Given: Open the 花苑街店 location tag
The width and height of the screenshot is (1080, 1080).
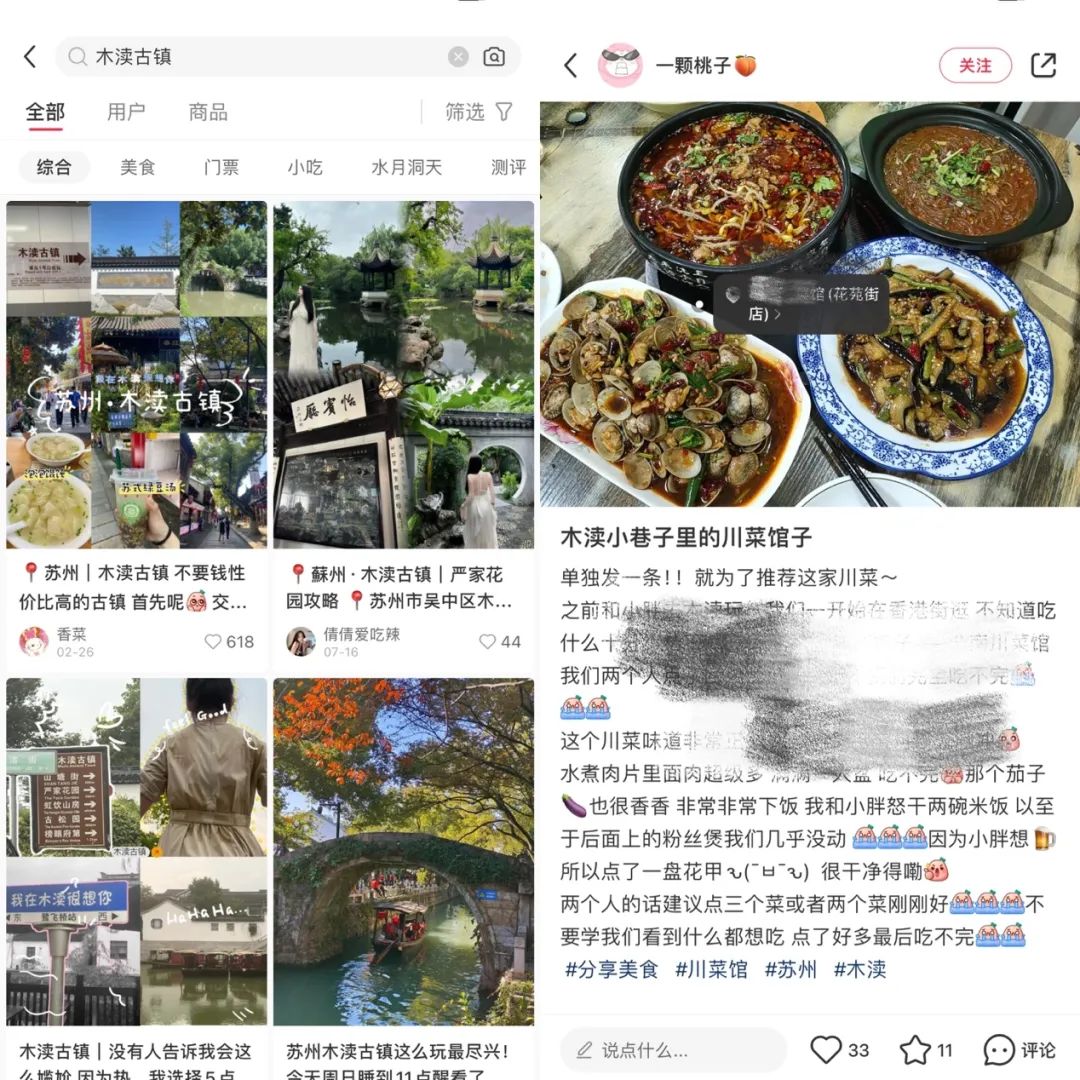Looking at the screenshot, I should 800,303.
